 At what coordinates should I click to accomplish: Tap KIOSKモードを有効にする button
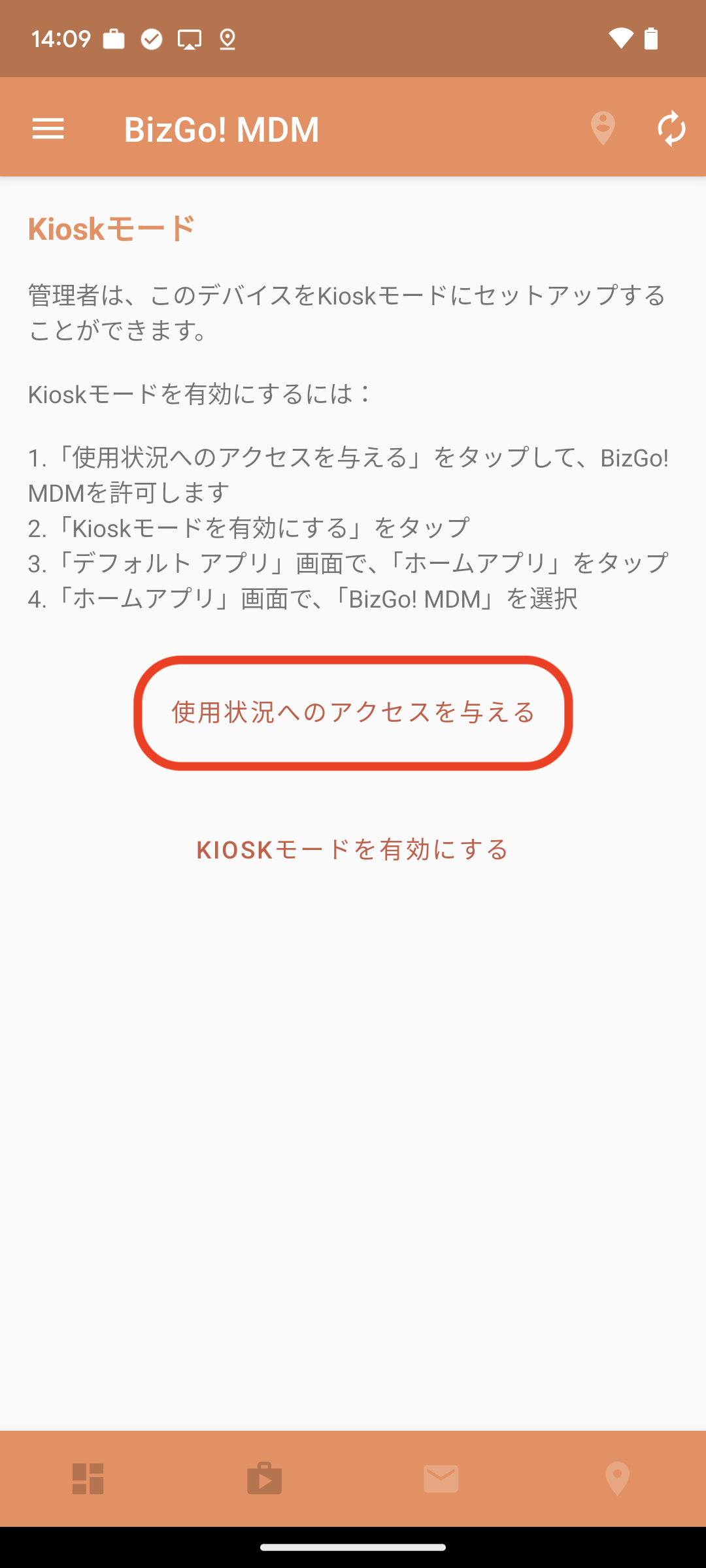tap(353, 850)
